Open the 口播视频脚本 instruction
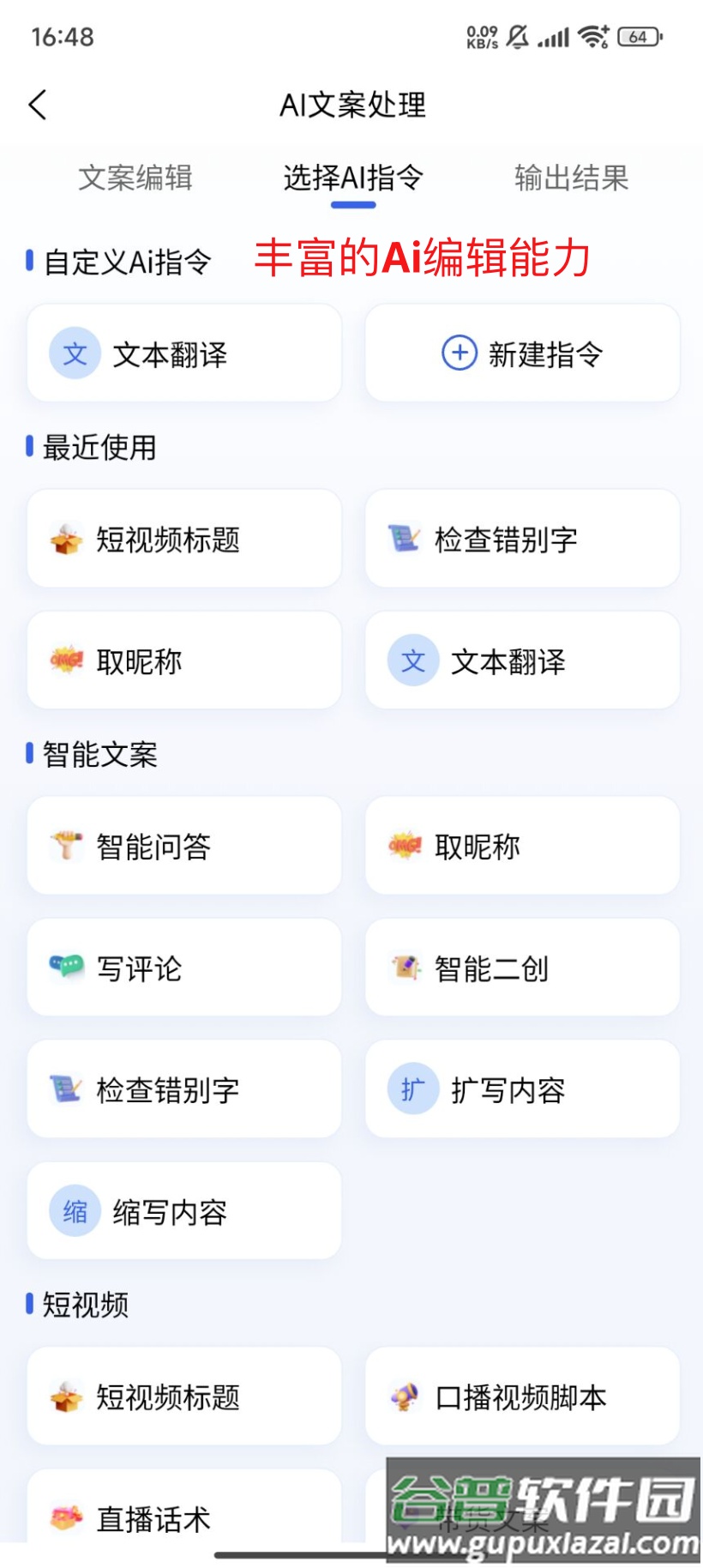The width and height of the screenshot is (703, 1568). [522, 1397]
